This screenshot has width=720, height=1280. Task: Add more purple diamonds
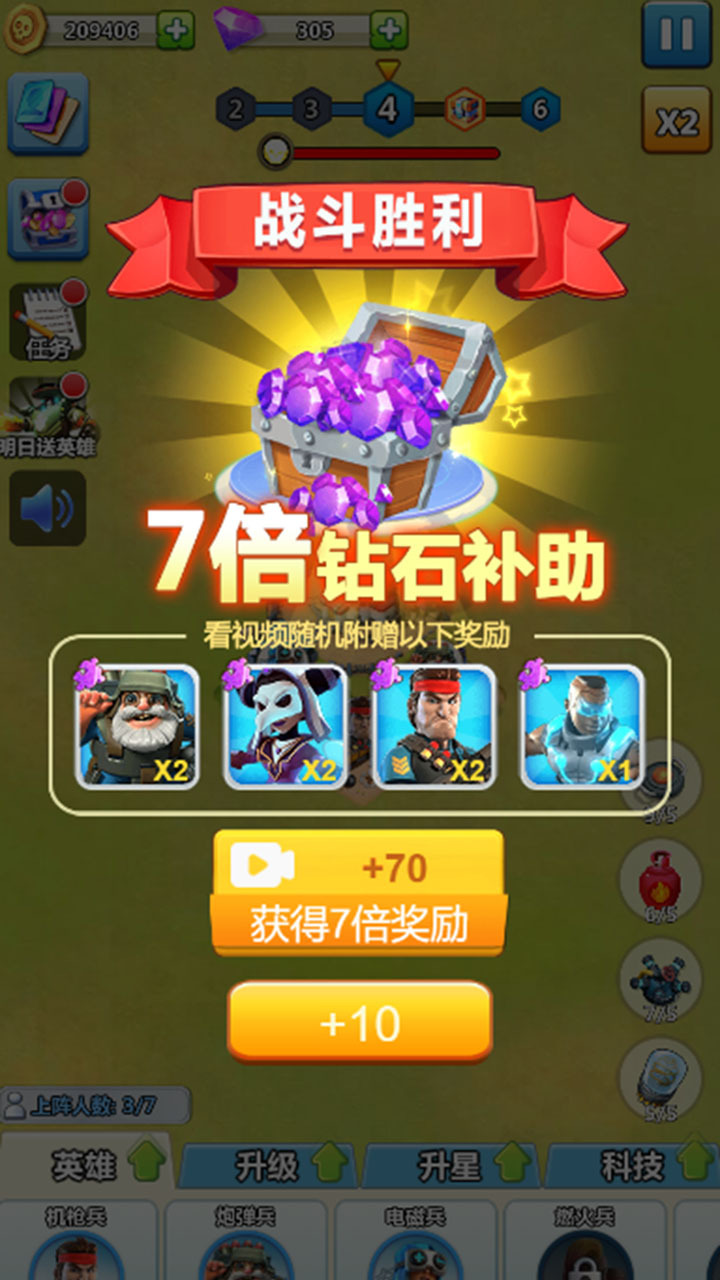(x=388, y=31)
